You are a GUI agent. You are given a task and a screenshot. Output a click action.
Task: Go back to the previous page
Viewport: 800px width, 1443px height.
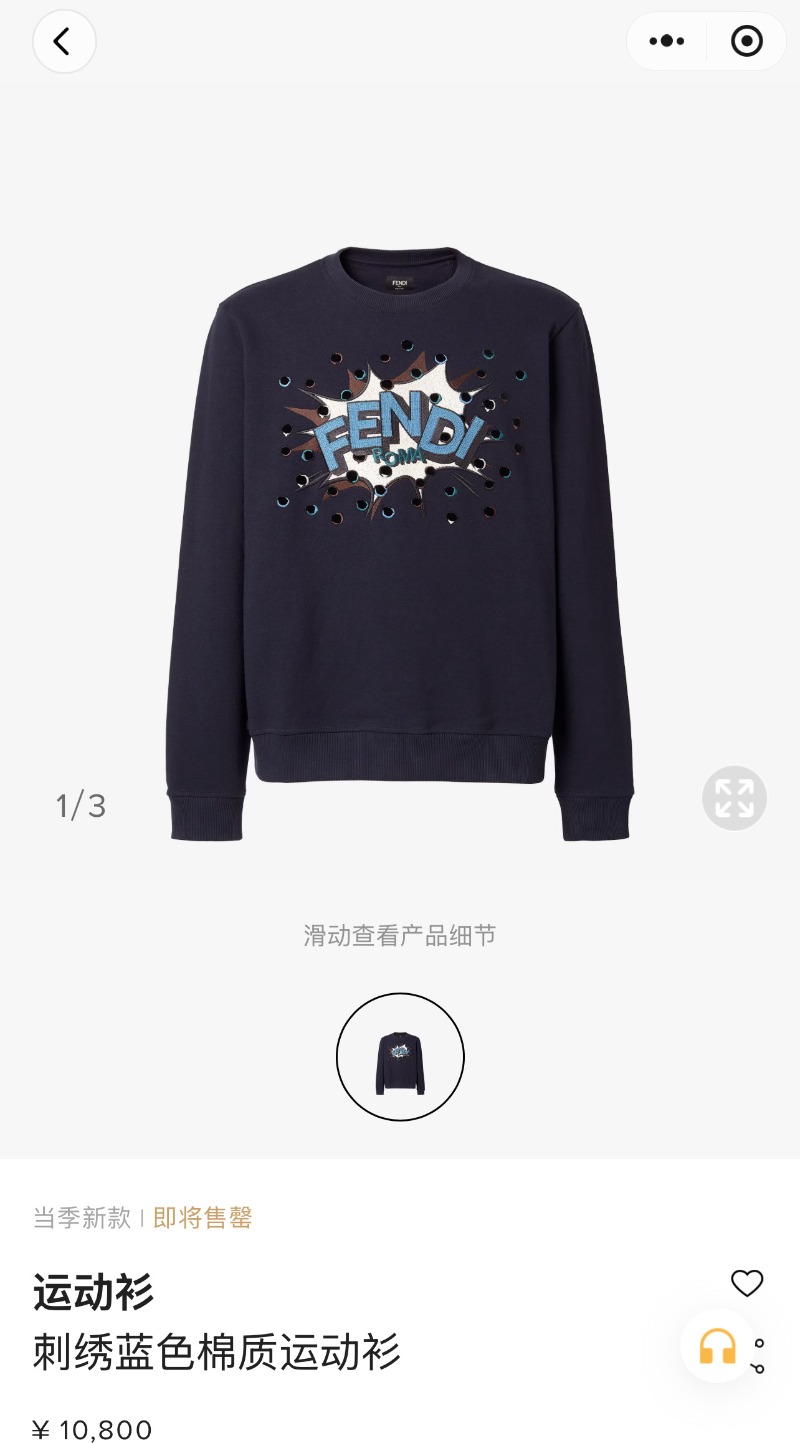pyautogui.click(x=64, y=41)
